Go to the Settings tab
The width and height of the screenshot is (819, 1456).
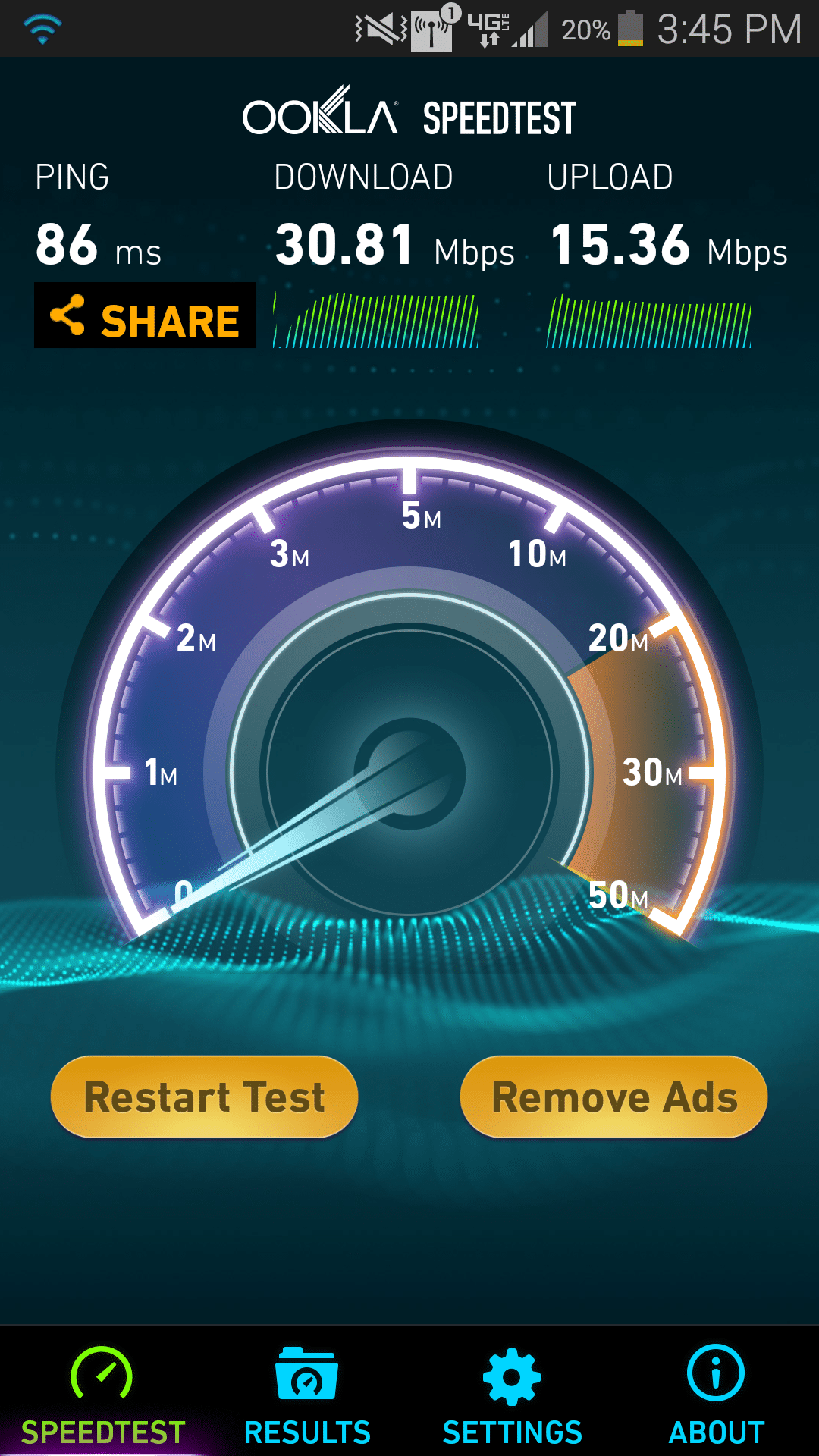coord(512,1394)
